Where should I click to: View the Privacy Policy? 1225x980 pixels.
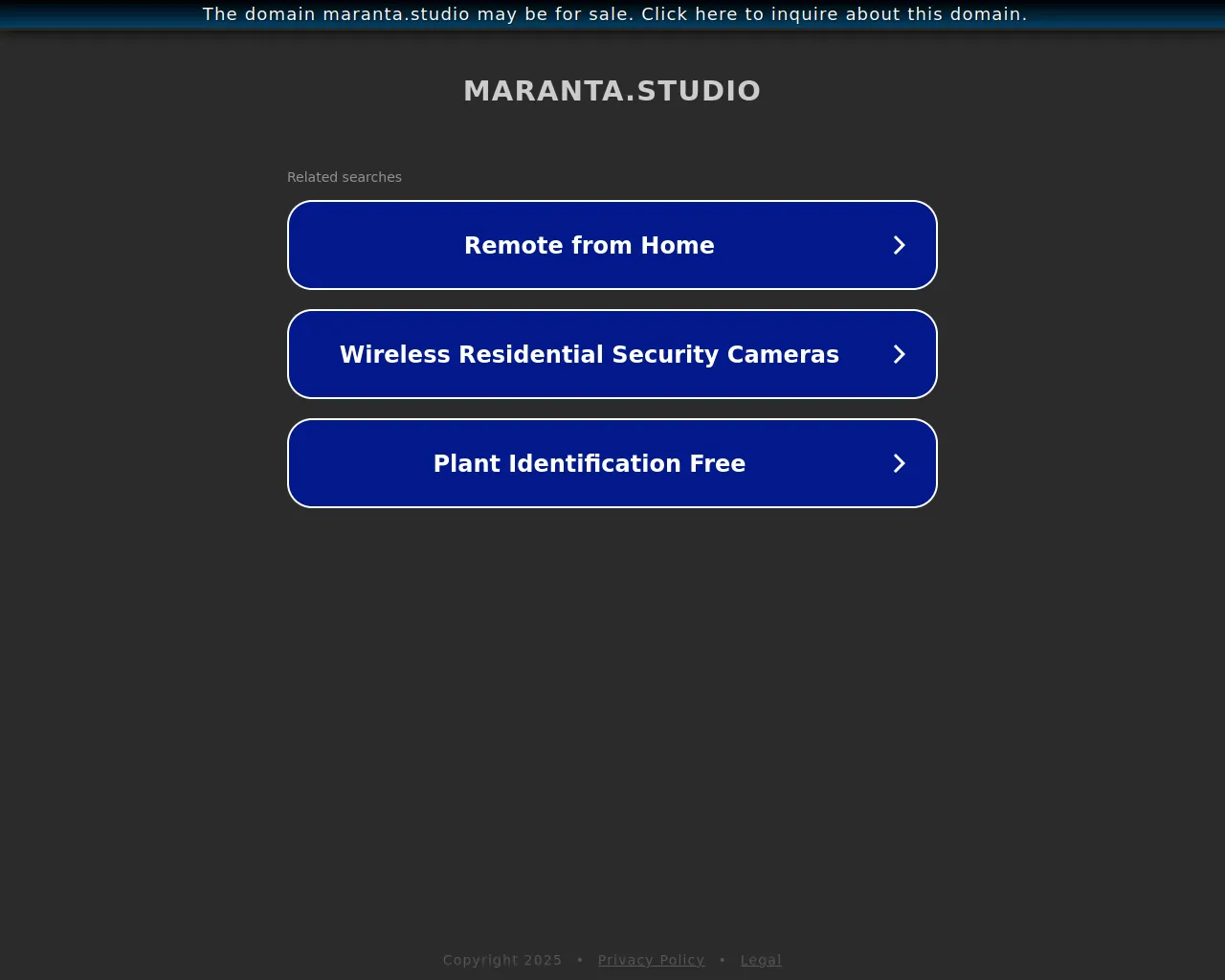tap(651, 960)
